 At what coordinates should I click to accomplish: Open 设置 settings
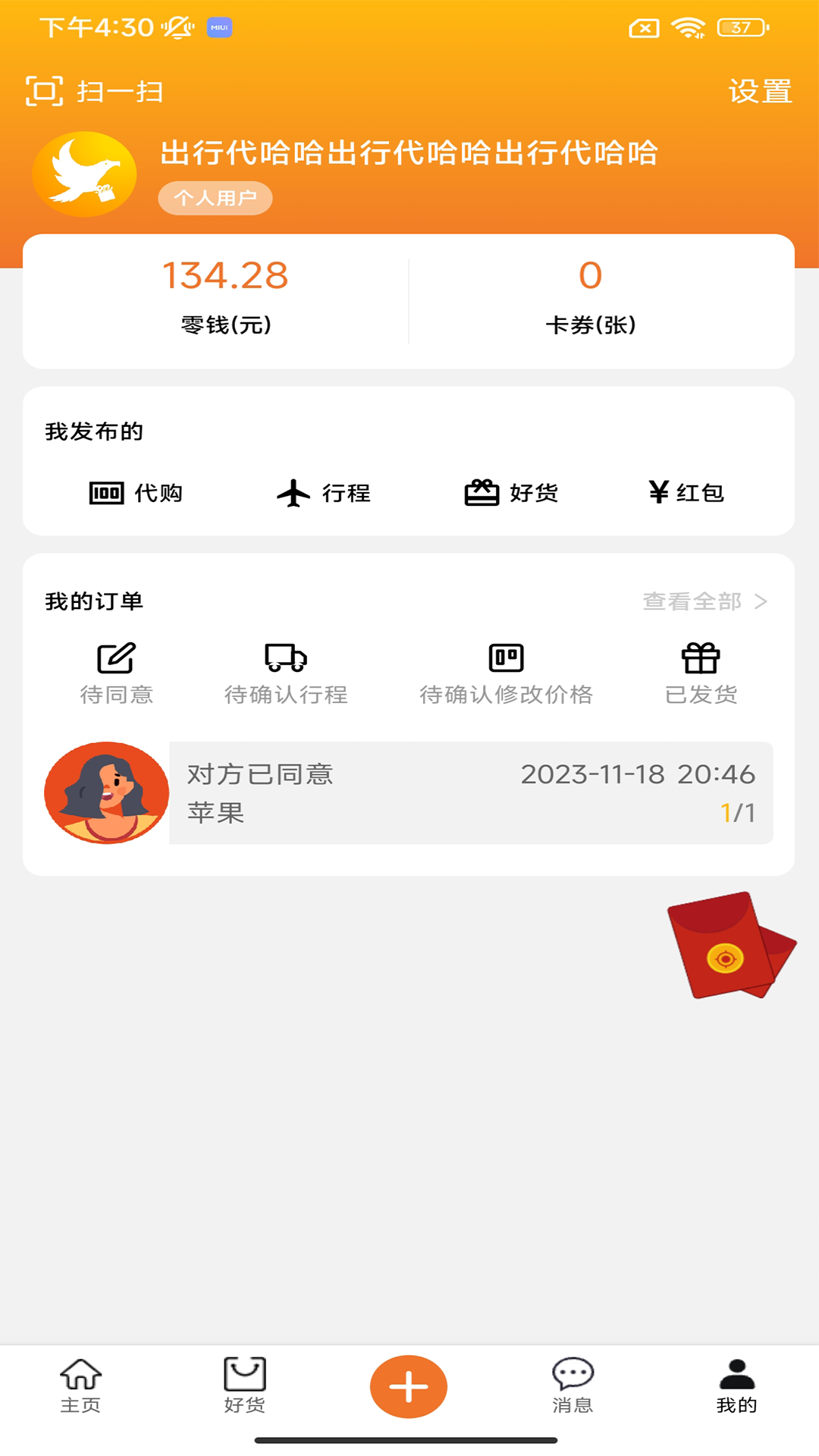(759, 92)
